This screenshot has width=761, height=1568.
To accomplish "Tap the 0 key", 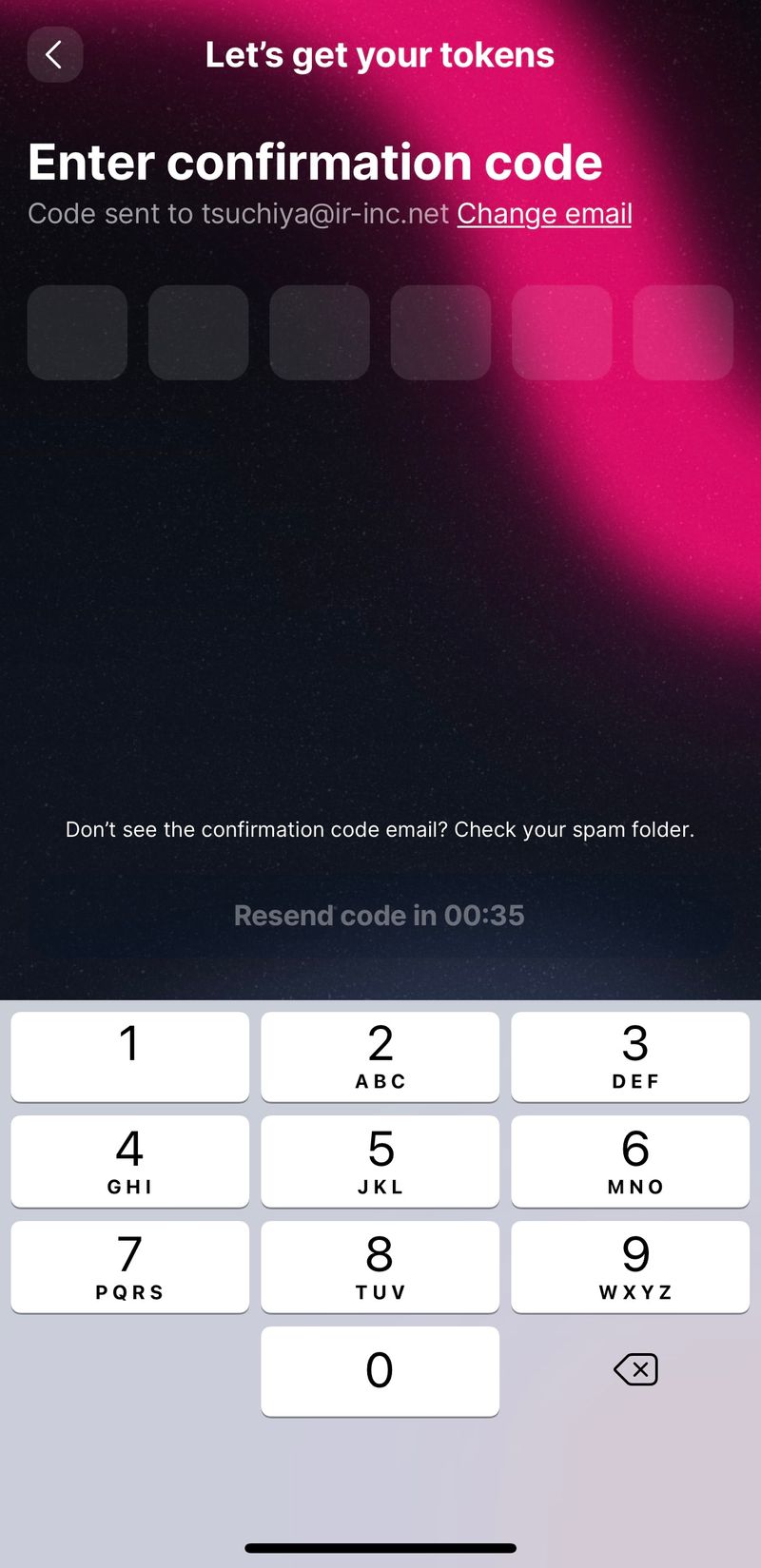I will click(x=380, y=1371).
